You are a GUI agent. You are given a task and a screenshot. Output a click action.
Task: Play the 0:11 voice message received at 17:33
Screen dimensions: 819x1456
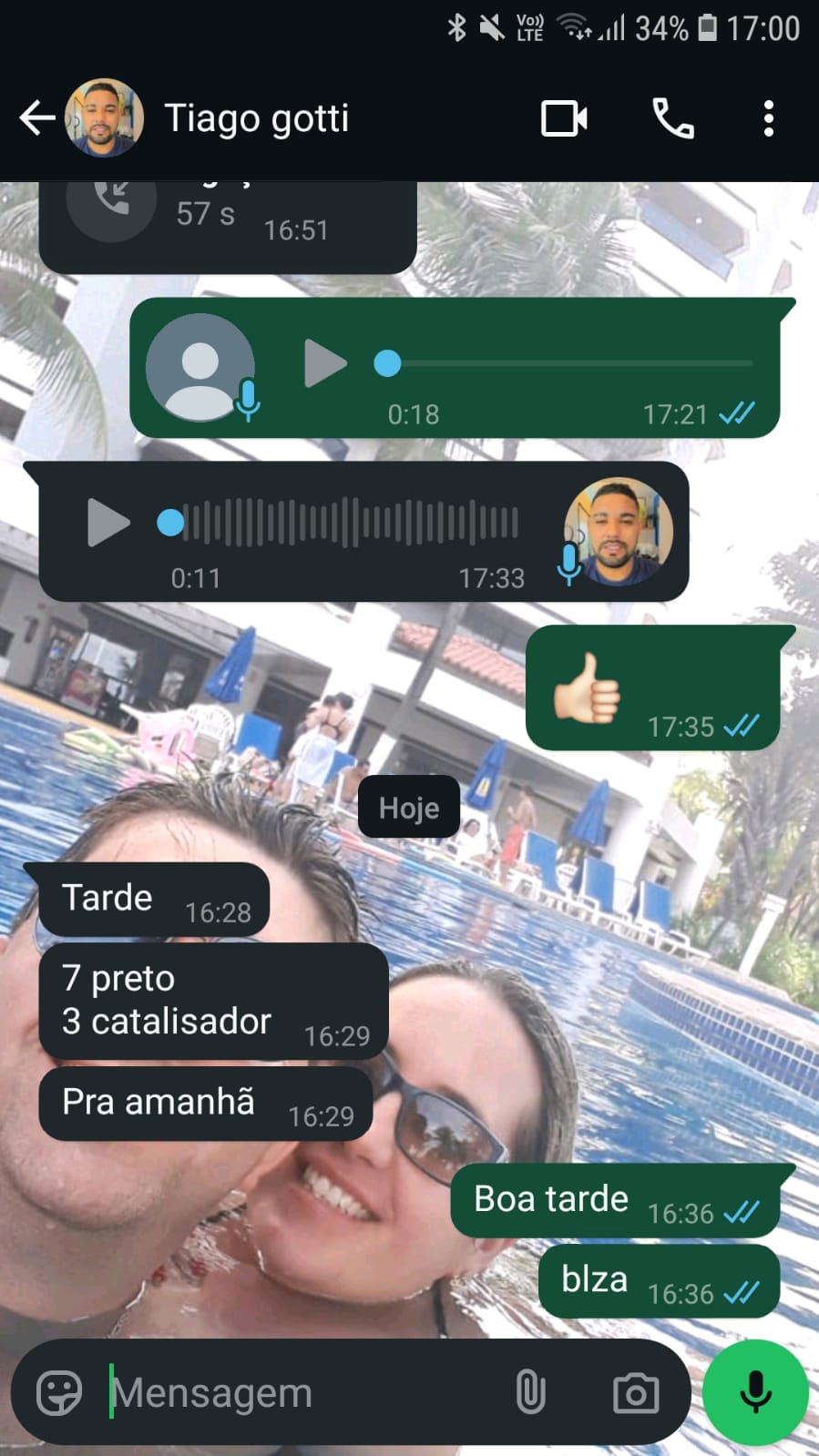[108, 523]
